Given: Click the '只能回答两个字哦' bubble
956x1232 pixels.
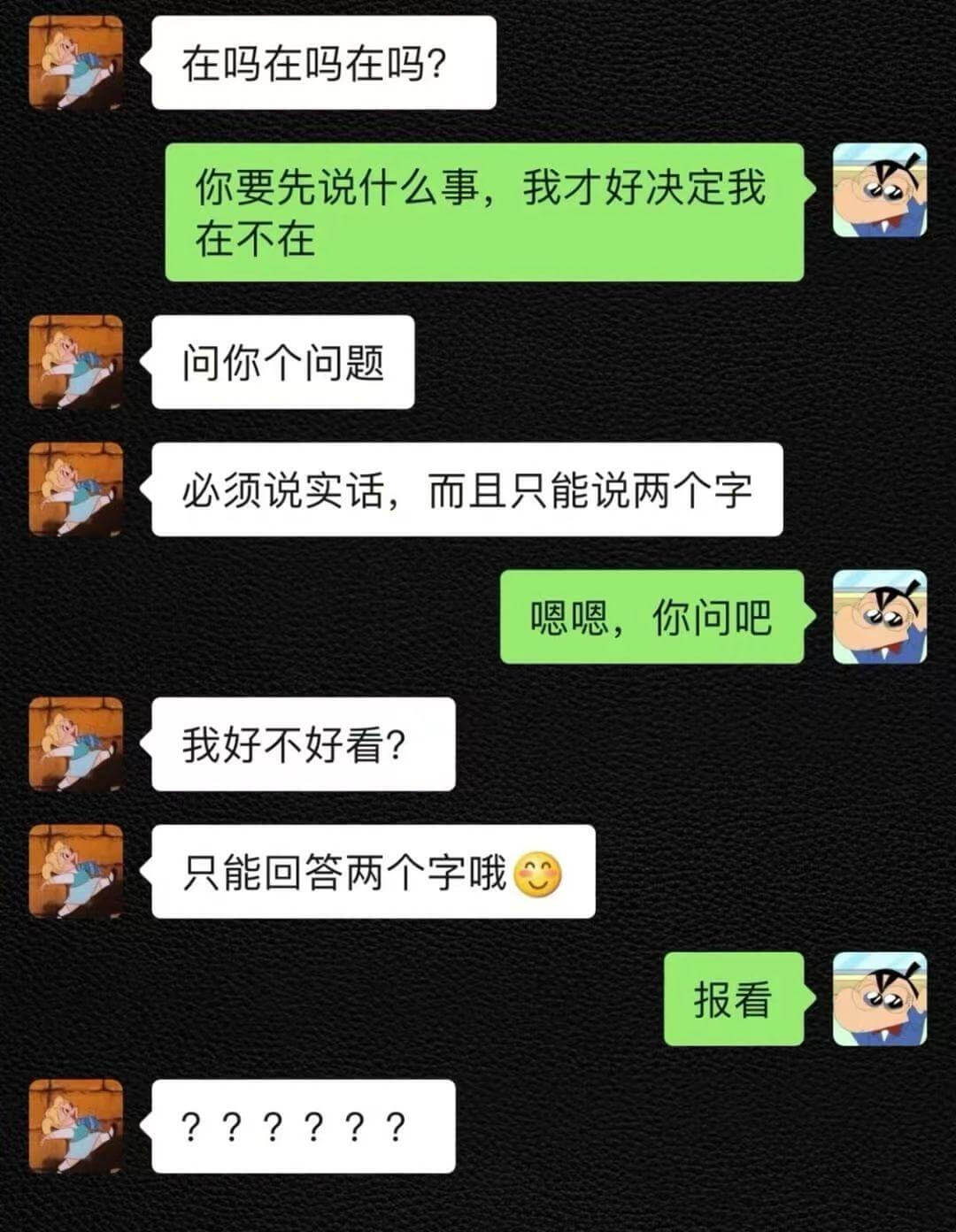Looking at the screenshot, I should pos(372,872).
